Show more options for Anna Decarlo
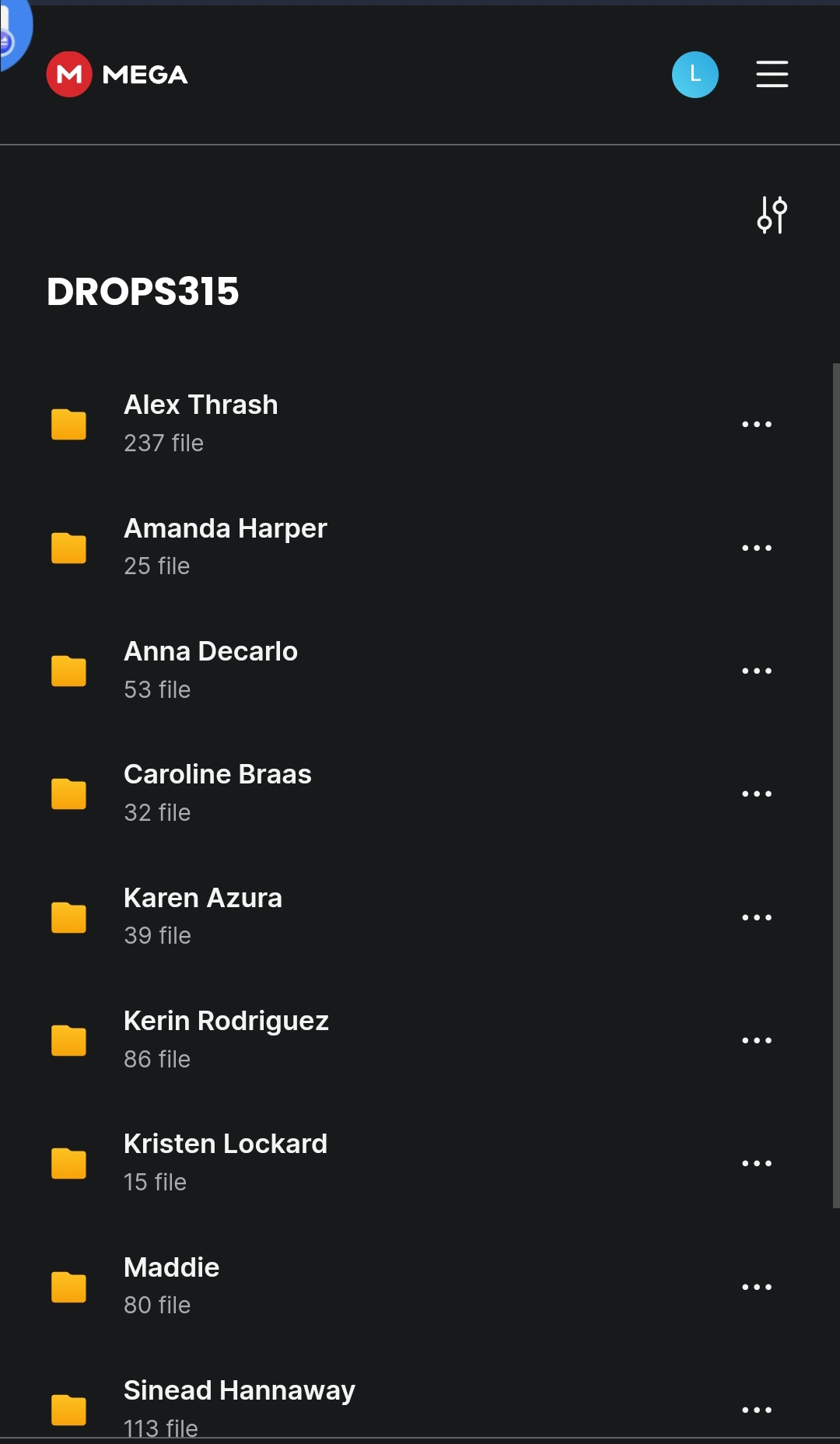Viewport: 840px width, 1444px height. pyautogui.click(x=757, y=671)
